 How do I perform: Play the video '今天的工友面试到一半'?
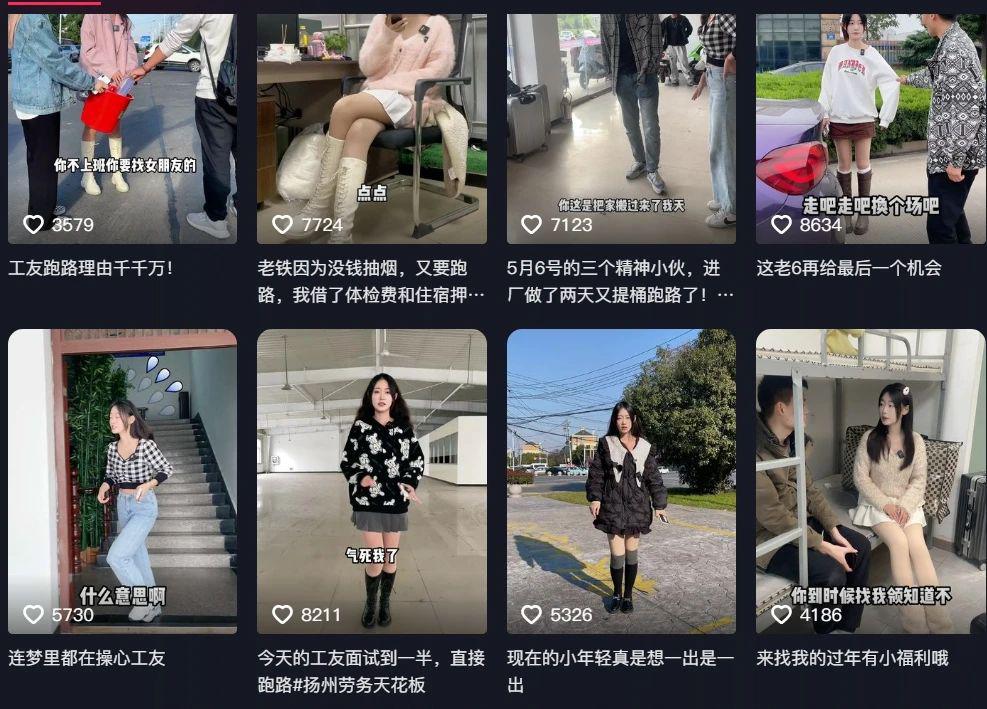pyautogui.click(x=371, y=480)
